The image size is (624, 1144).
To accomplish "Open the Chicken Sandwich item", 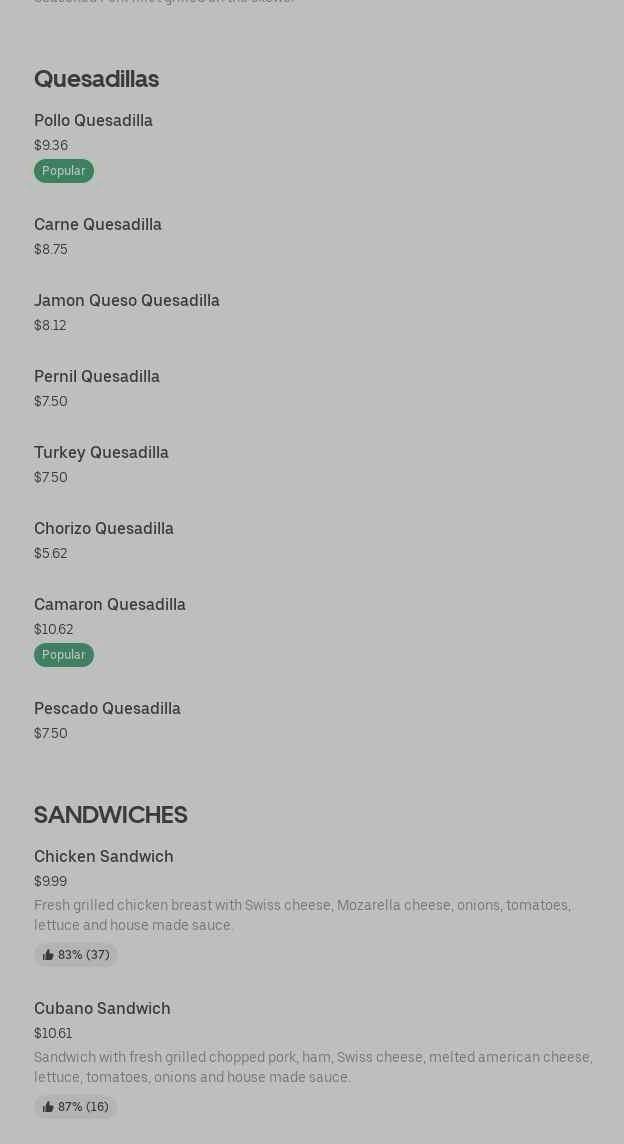I will [104, 857].
